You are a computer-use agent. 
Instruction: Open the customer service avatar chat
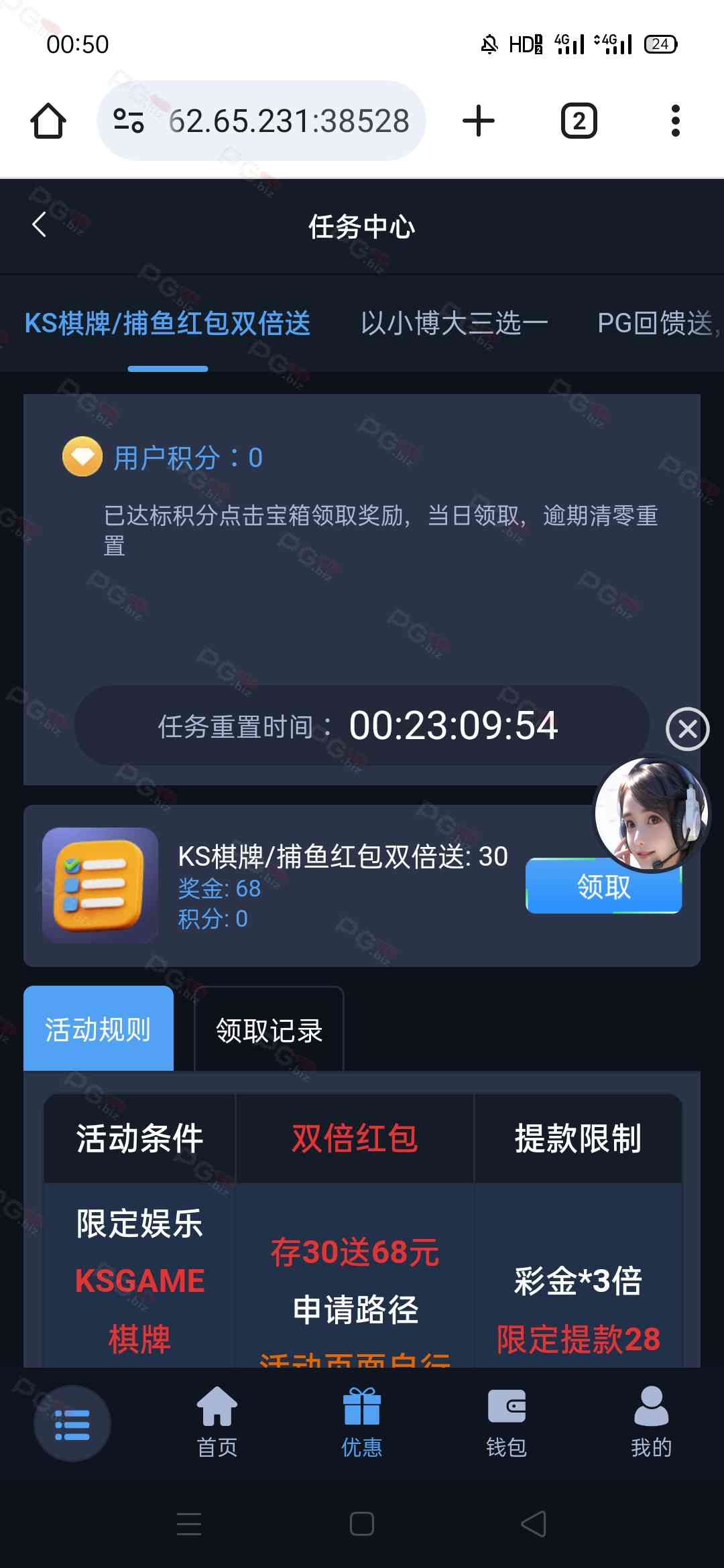651,813
